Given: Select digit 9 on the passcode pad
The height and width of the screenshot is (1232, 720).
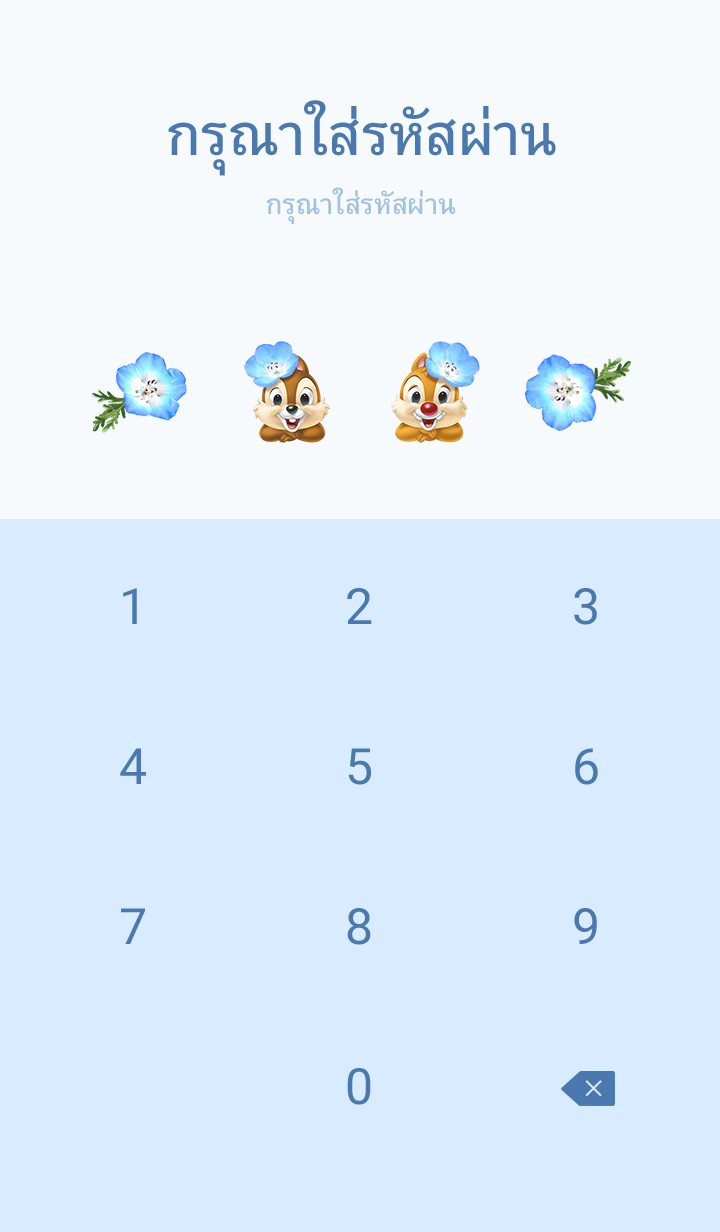Looking at the screenshot, I should pyautogui.click(x=585, y=927).
